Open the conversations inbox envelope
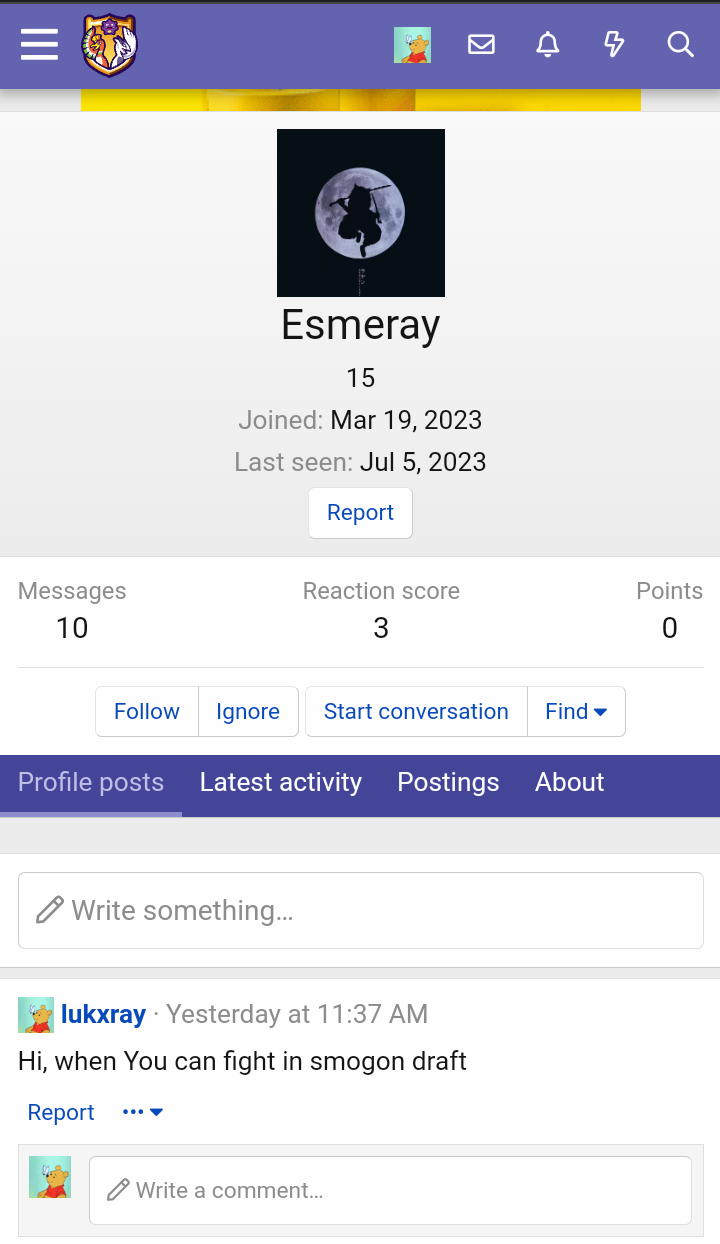Viewport: 720px width, 1244px height. point(481,45)
